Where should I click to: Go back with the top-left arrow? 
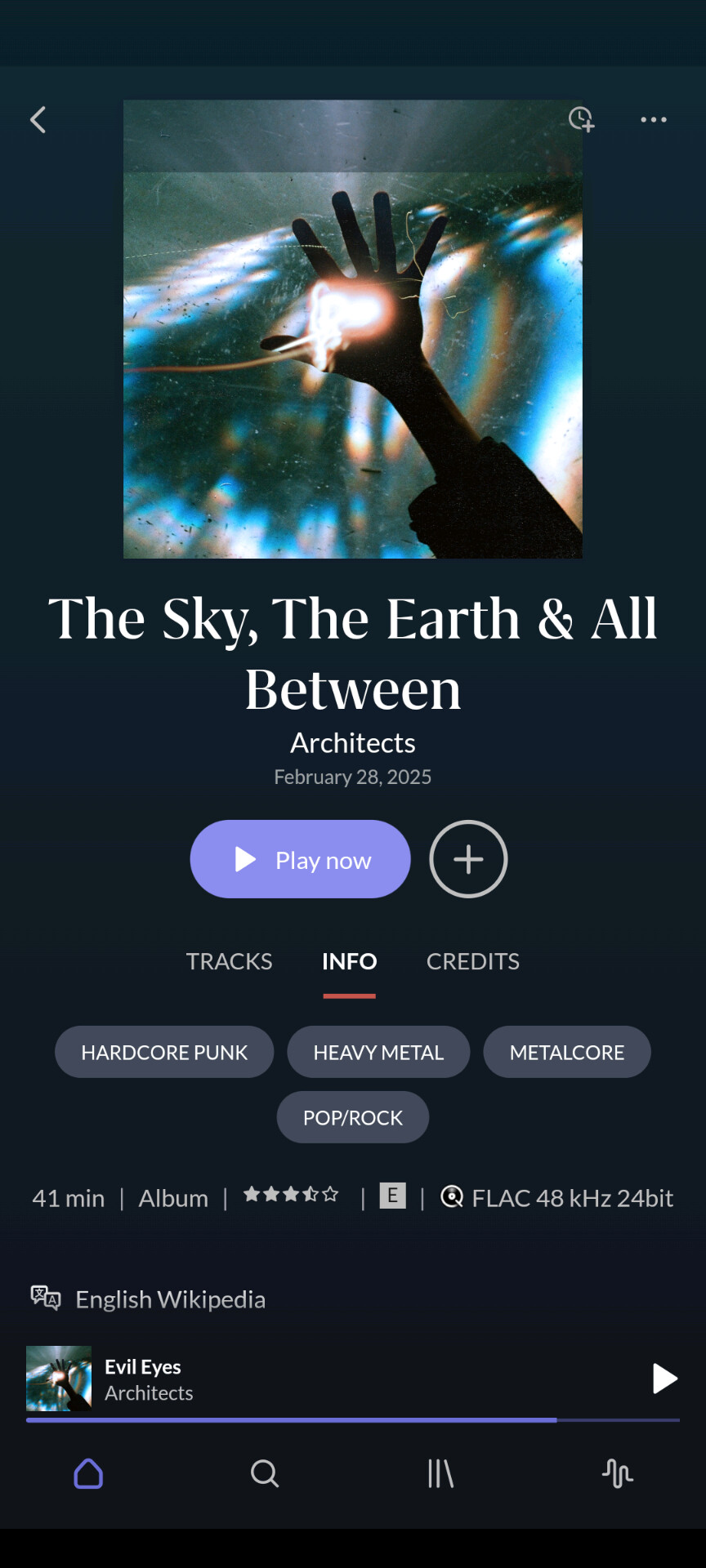pyautogui.click(x=38, y=120)
